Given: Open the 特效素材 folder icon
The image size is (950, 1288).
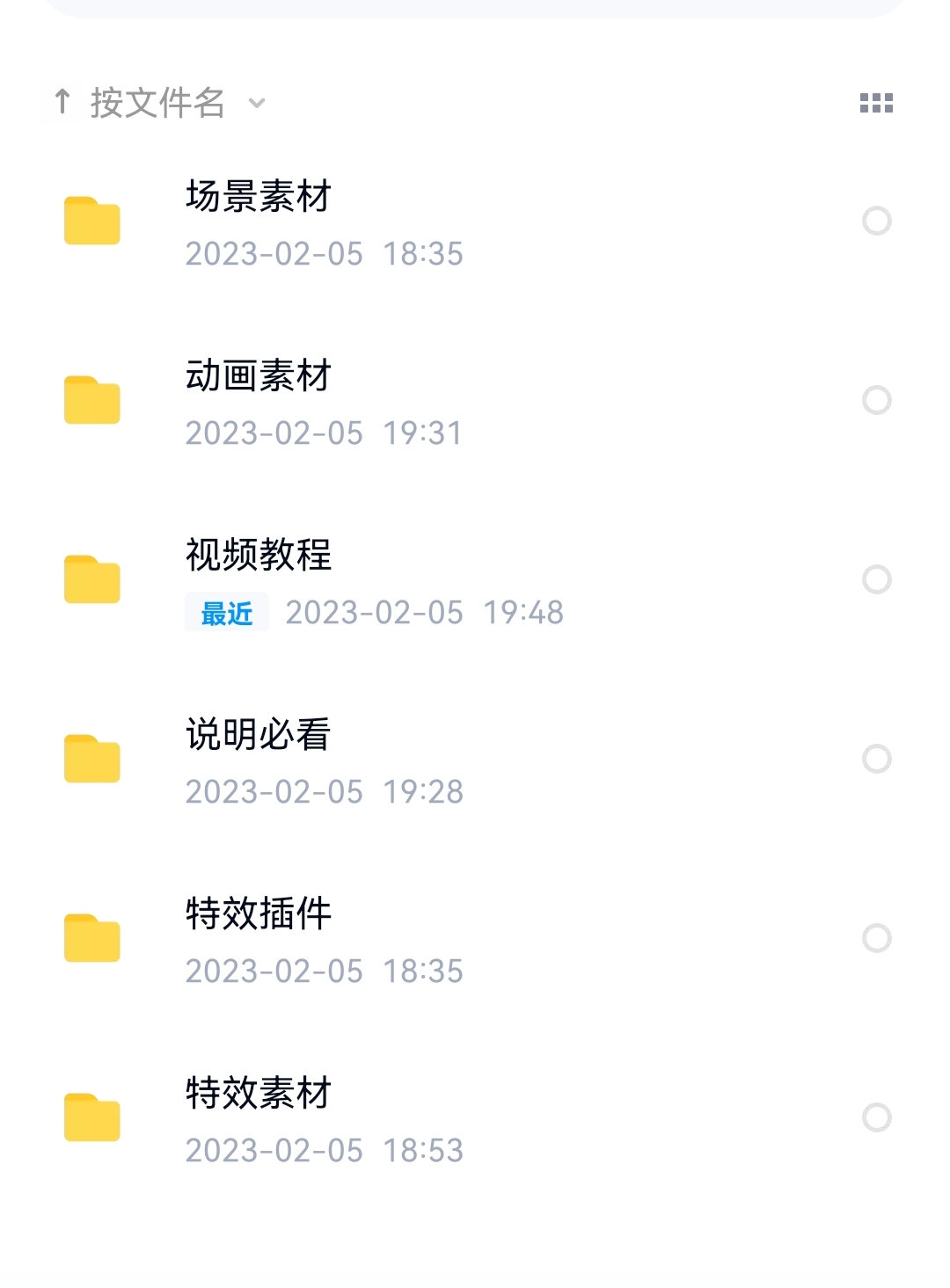Looking at the screenshot, I should (x=92, y=1117).
